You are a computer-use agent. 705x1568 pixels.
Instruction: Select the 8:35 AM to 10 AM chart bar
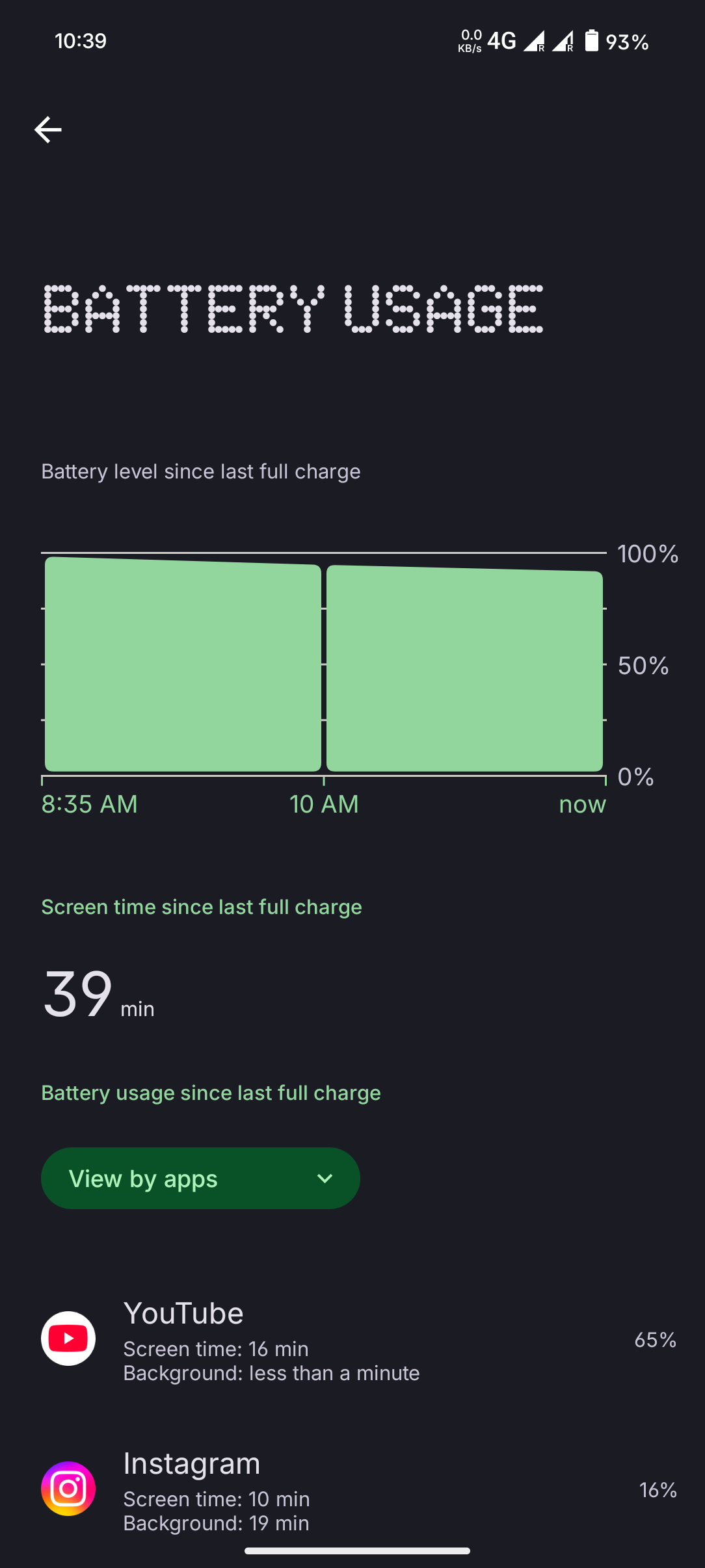[183, 666]
